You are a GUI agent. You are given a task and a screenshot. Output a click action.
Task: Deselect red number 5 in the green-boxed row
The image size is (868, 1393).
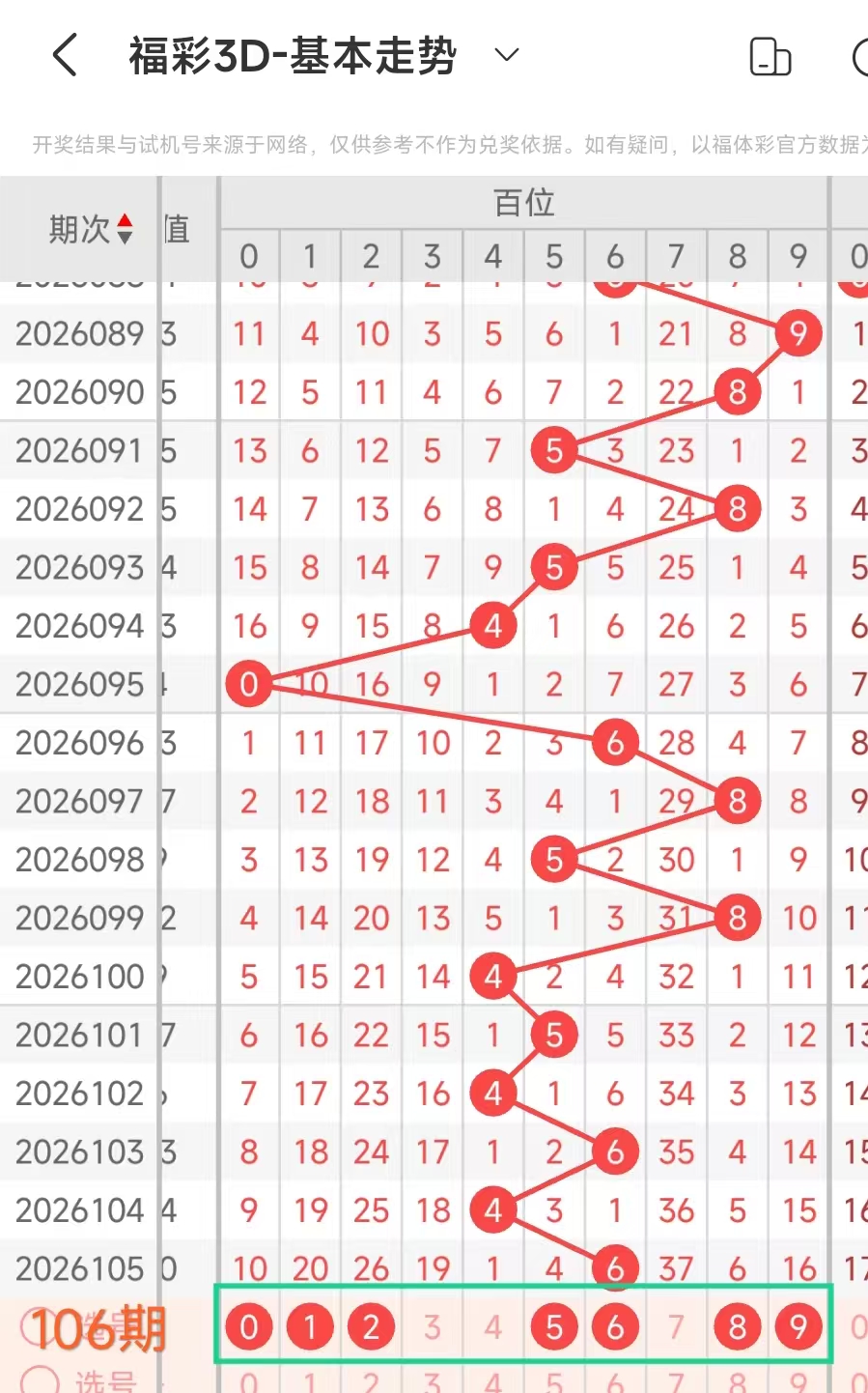point(553,1327)
